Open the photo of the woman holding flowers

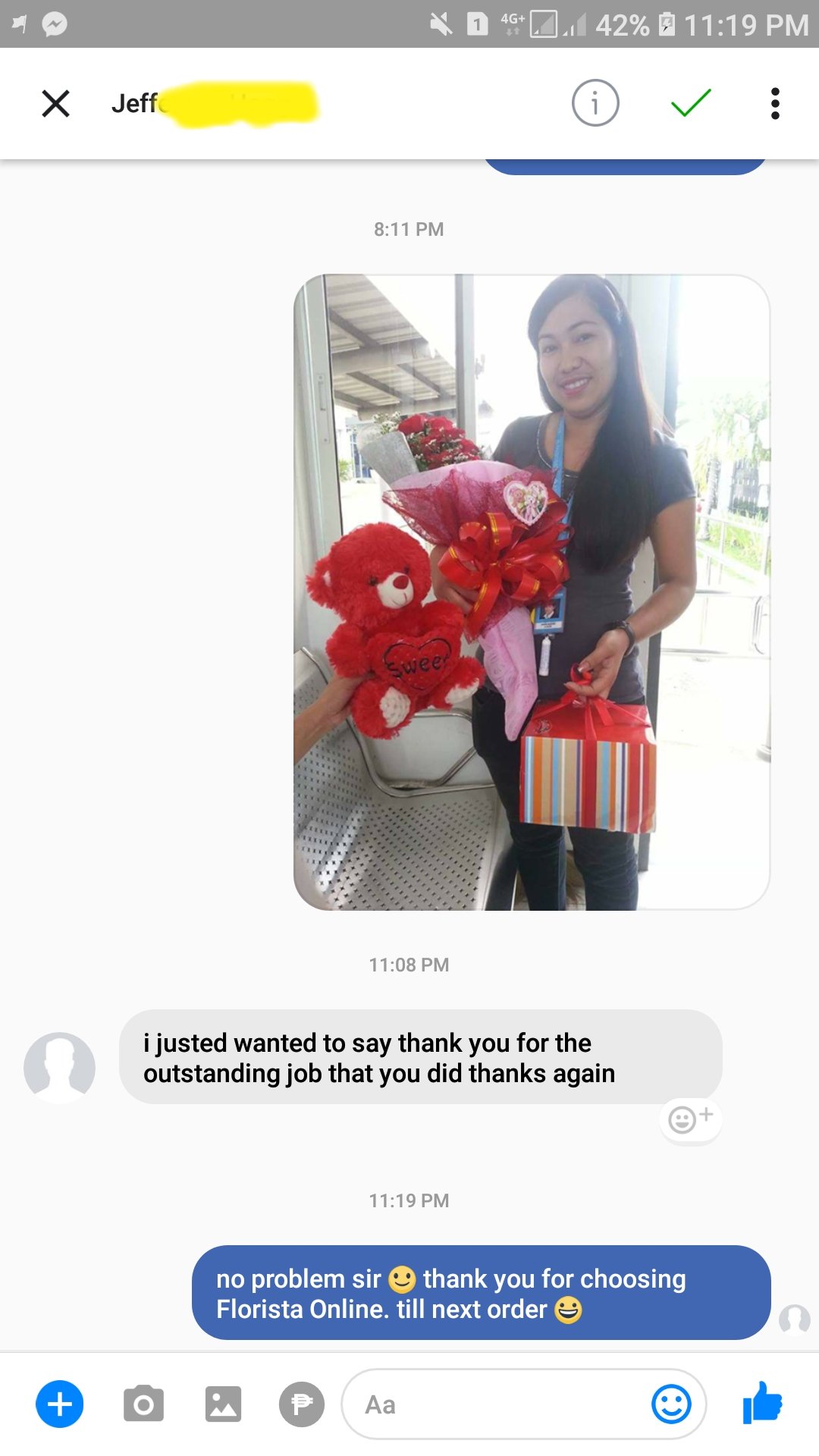click(531, 591)
